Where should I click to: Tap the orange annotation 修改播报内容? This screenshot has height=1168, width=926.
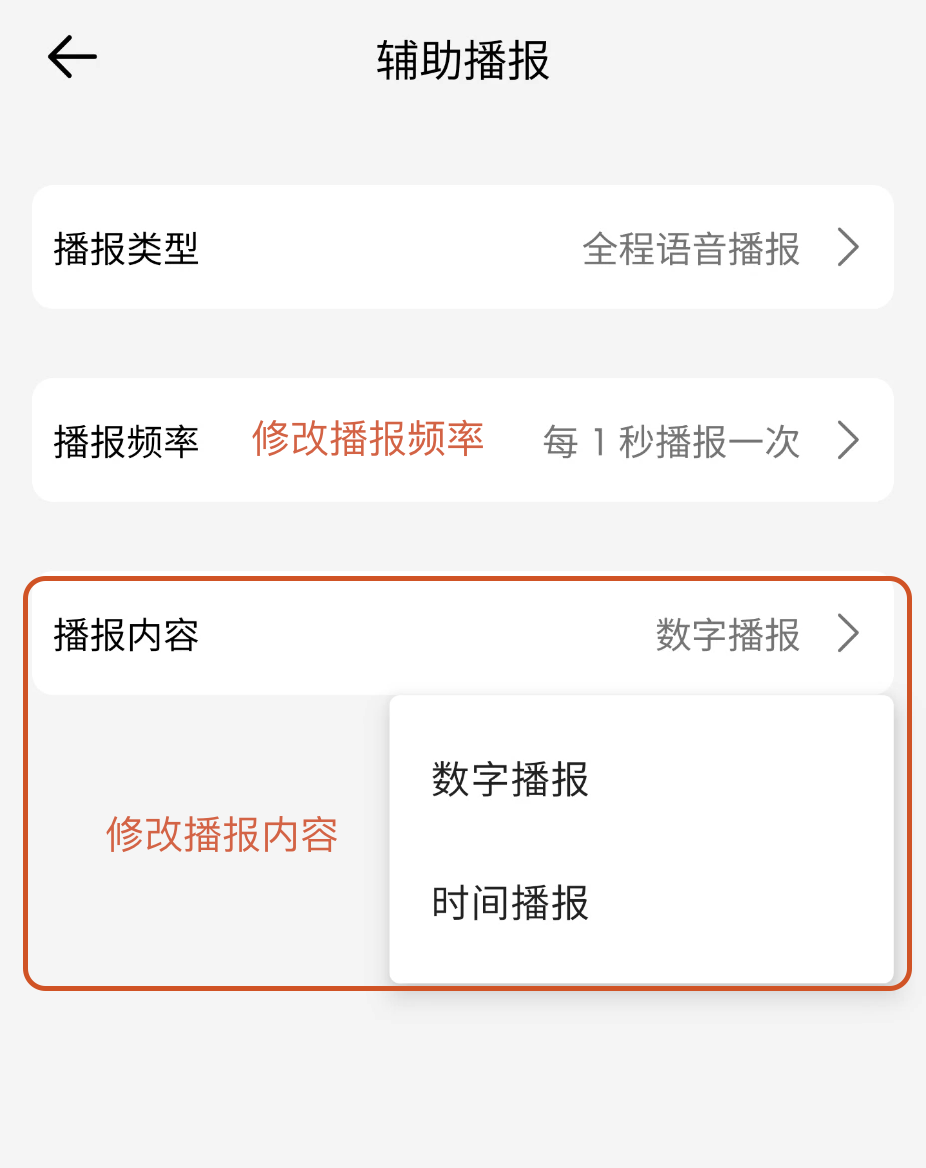(224, 834)
